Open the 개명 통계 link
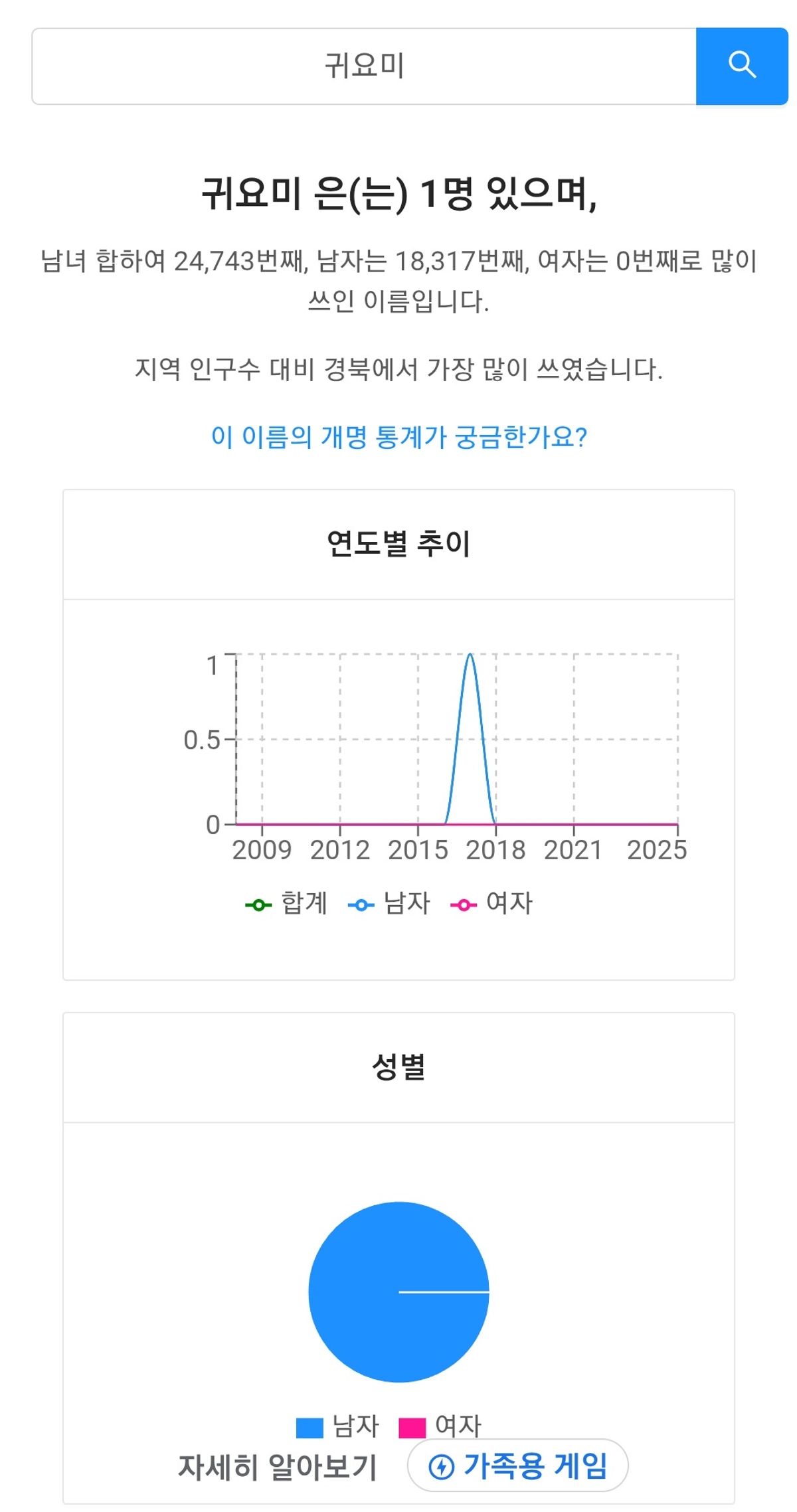The width and height of the screenshot is (797, 1512). (x=398, y=437)
